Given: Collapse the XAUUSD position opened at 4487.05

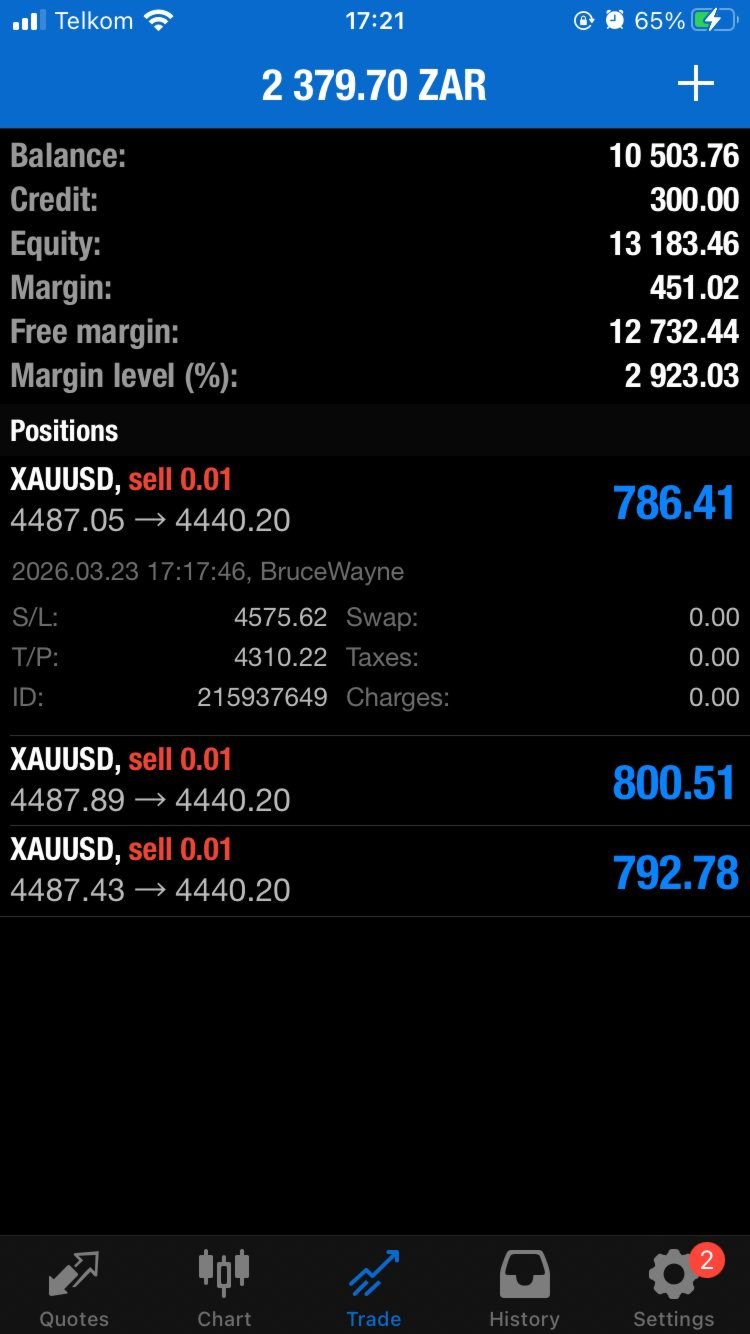Looking at the screenshot, I should [374, 500].
